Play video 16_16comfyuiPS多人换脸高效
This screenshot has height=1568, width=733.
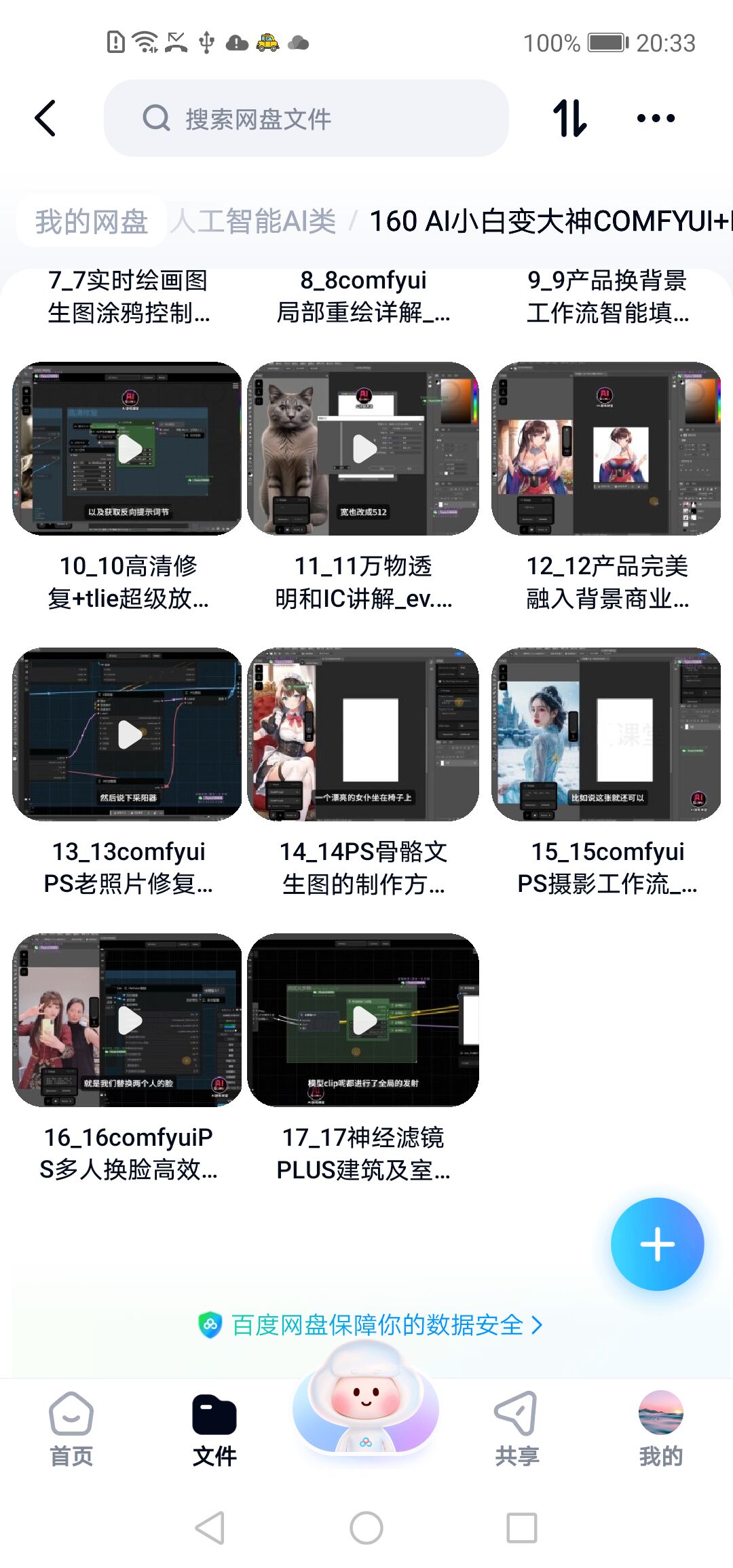pyautogui.click(x=128, y=1020)
